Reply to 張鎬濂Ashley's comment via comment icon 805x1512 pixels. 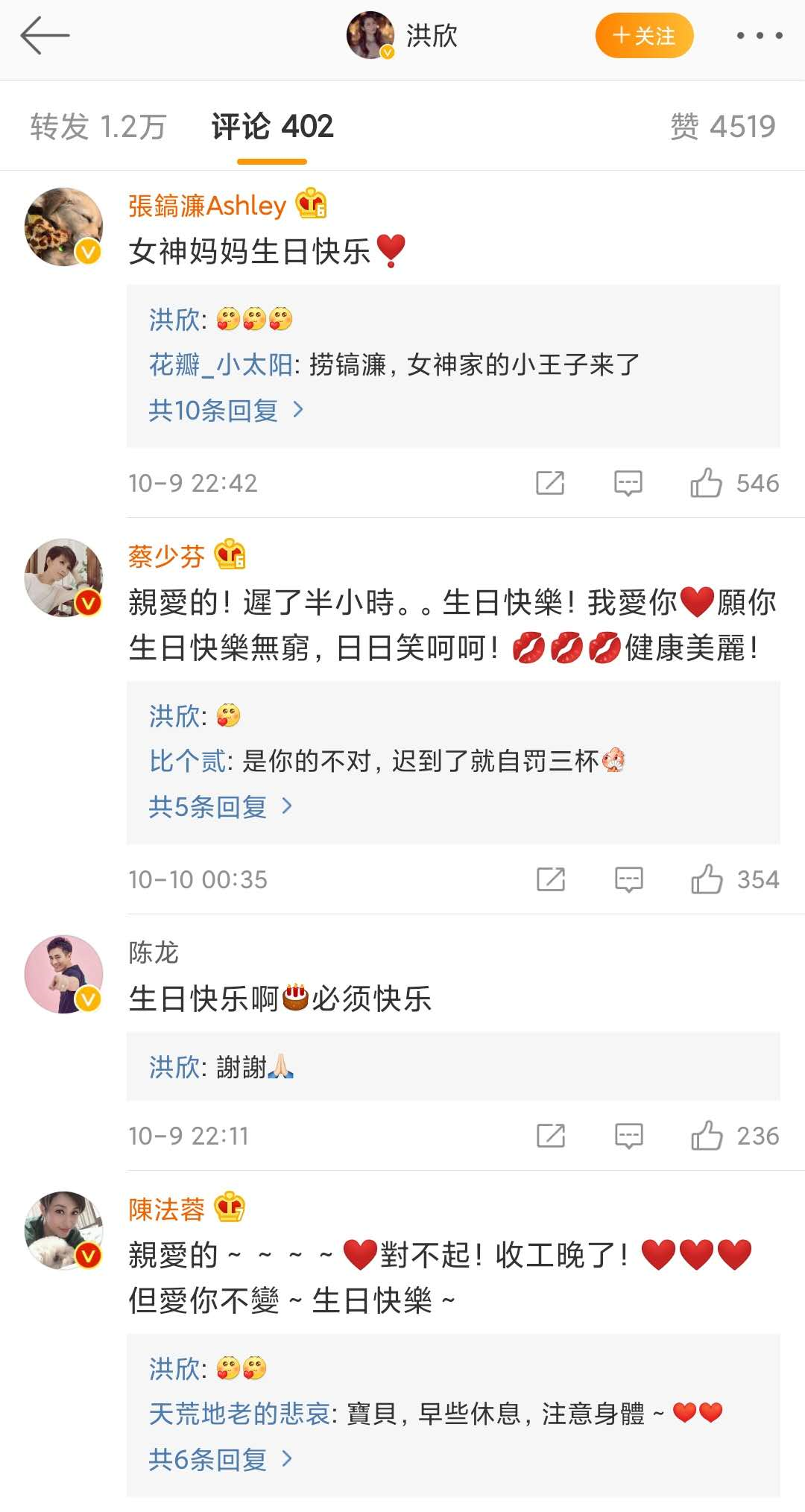[628, 483]
